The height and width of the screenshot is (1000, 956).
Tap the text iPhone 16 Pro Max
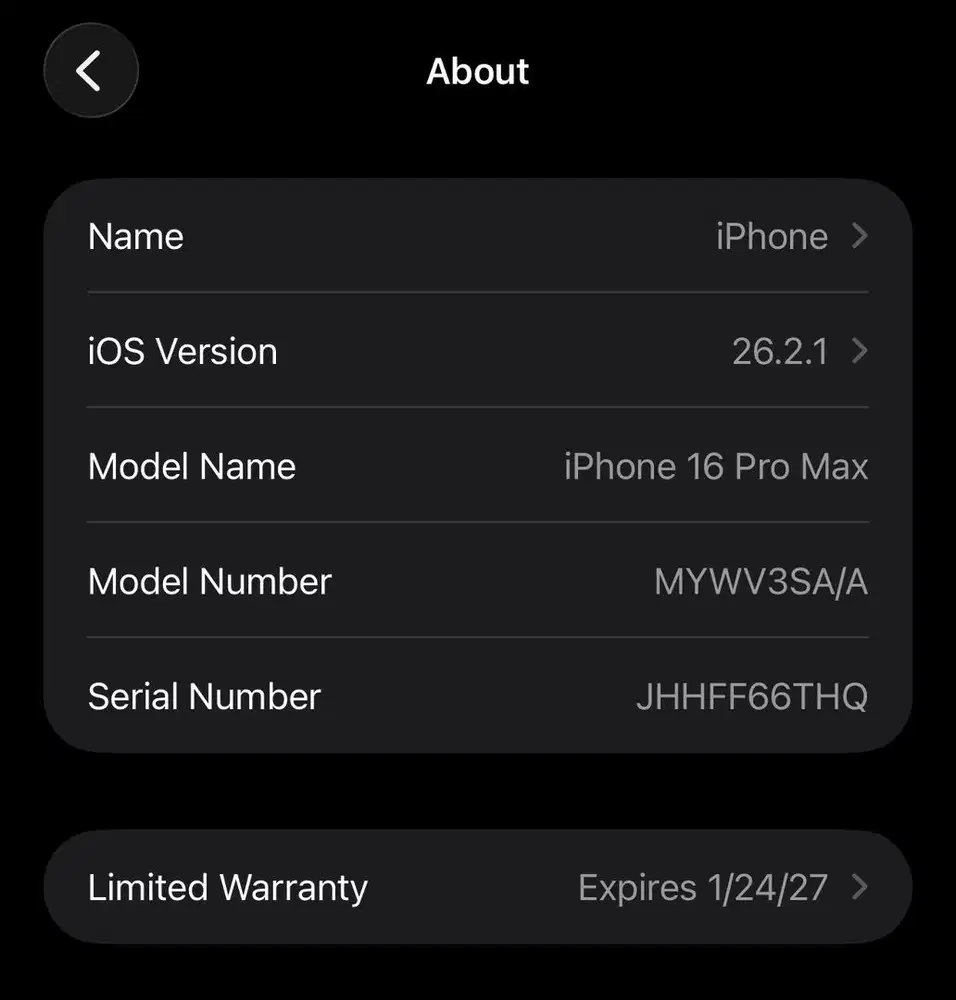click(716, 466)
